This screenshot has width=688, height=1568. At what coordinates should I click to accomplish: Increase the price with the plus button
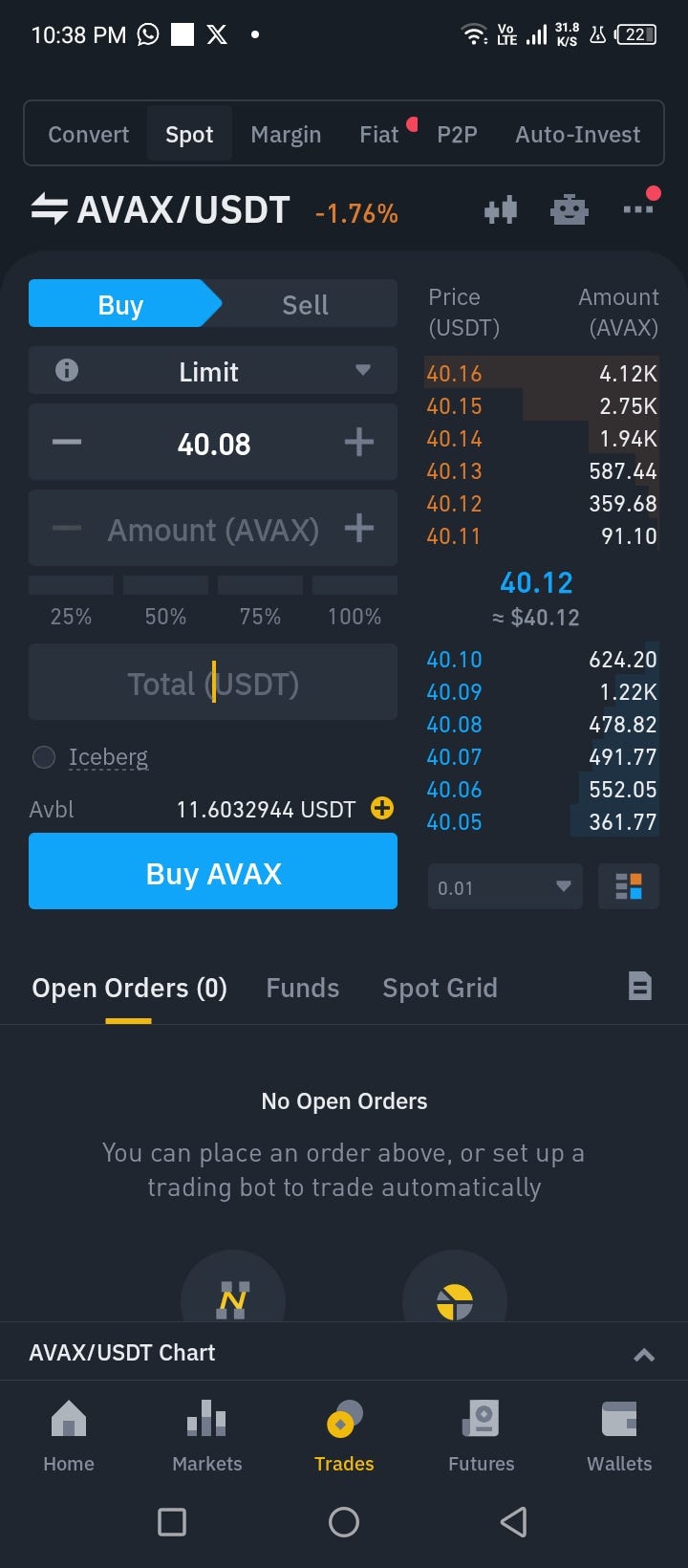[358, 443]
